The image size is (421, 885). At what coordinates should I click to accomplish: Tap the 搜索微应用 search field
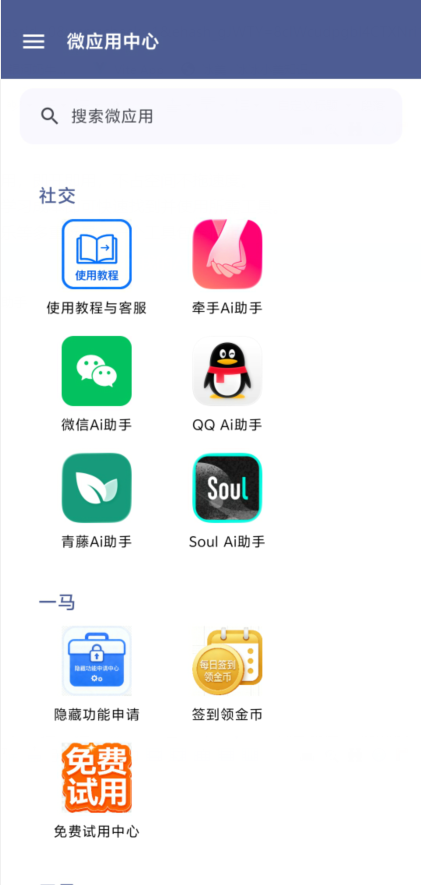pyautogui.click(x=210, y=116)
